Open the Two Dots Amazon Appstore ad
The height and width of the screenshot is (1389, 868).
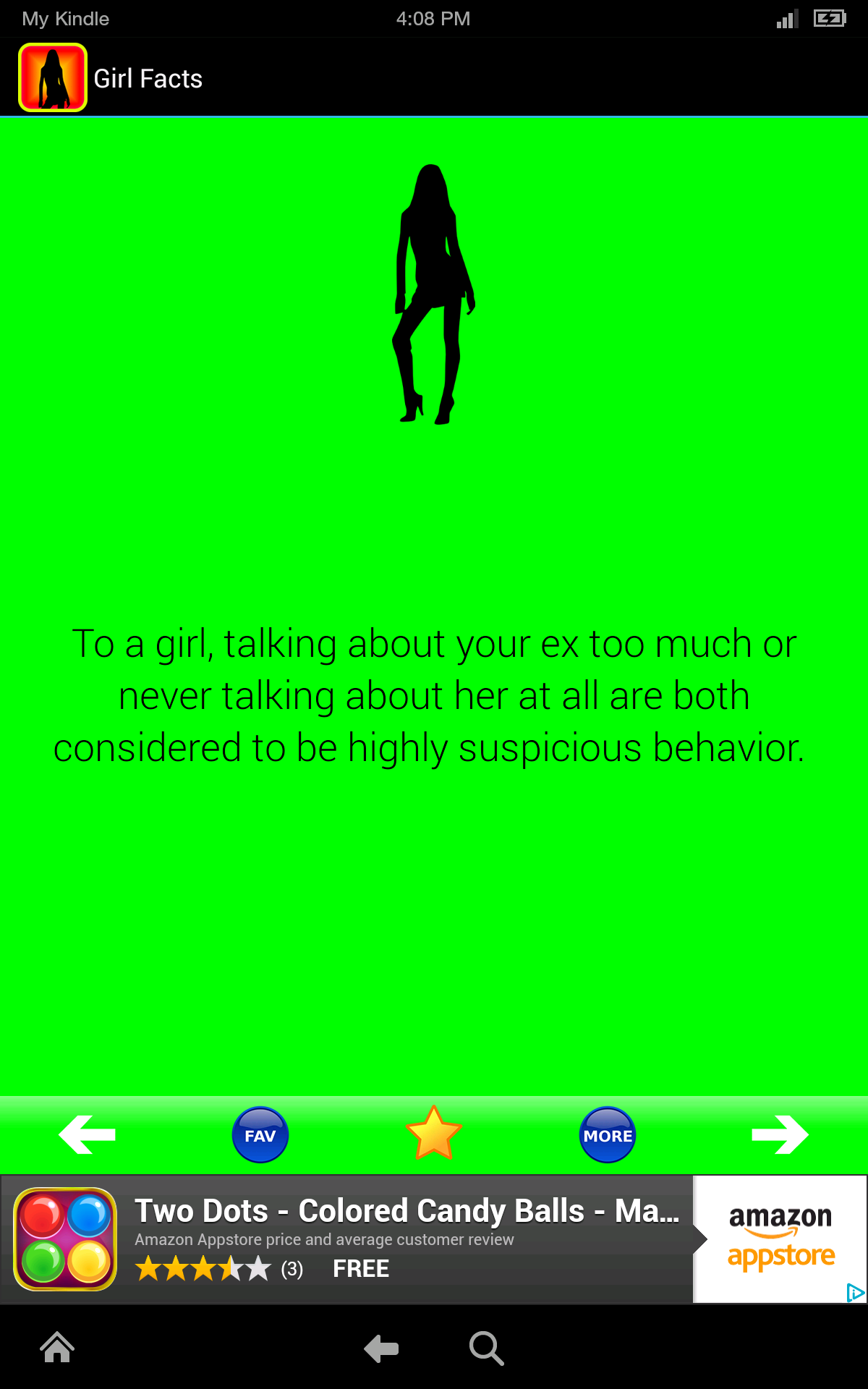(x=405, y=1239)
